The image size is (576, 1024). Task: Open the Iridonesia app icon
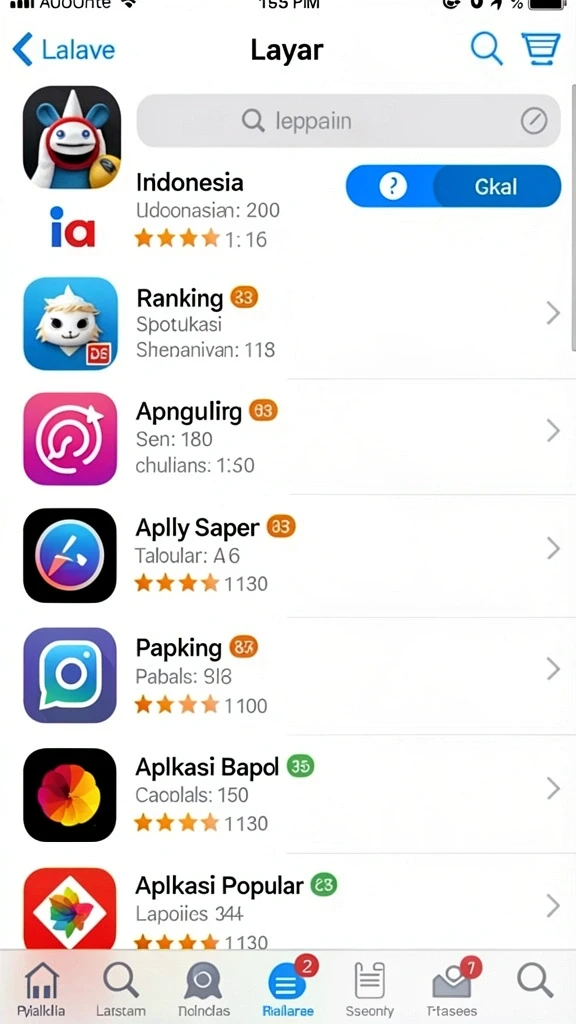(72, 136)
